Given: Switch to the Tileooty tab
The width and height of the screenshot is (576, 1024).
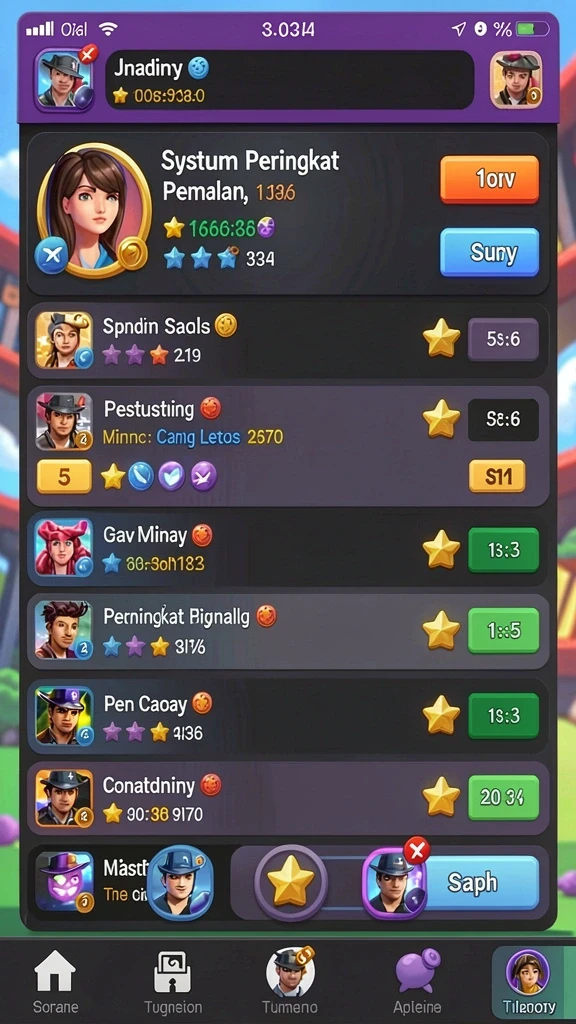Looking at the screenshot, I should [529, 983].
